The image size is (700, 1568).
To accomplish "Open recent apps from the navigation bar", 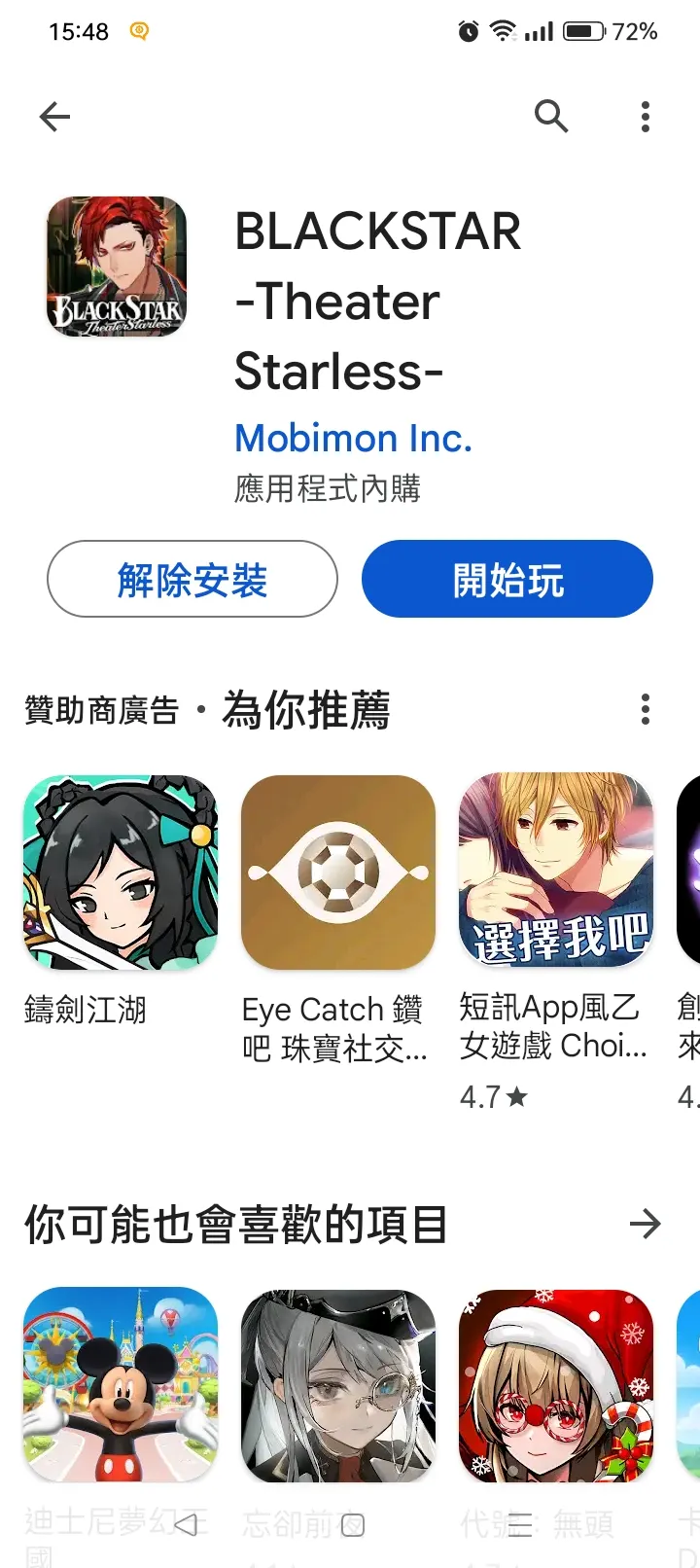I will (518, 1525).
